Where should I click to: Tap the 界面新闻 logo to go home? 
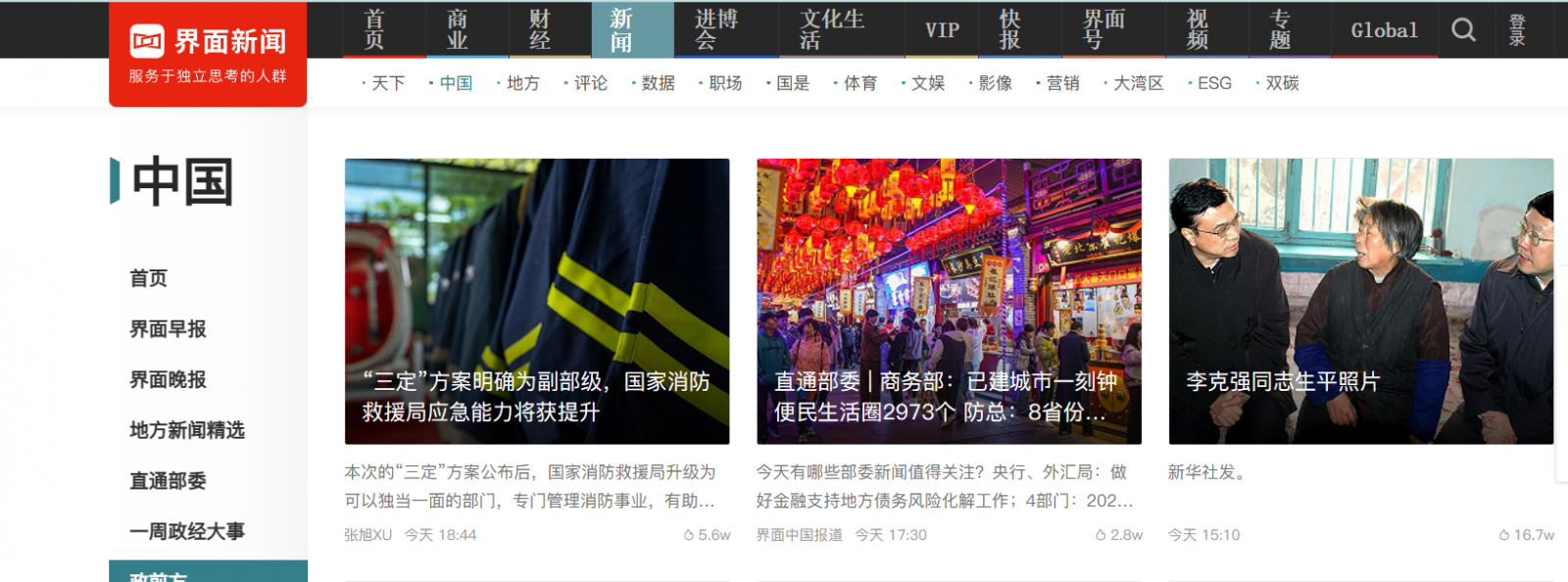point(208,53)
